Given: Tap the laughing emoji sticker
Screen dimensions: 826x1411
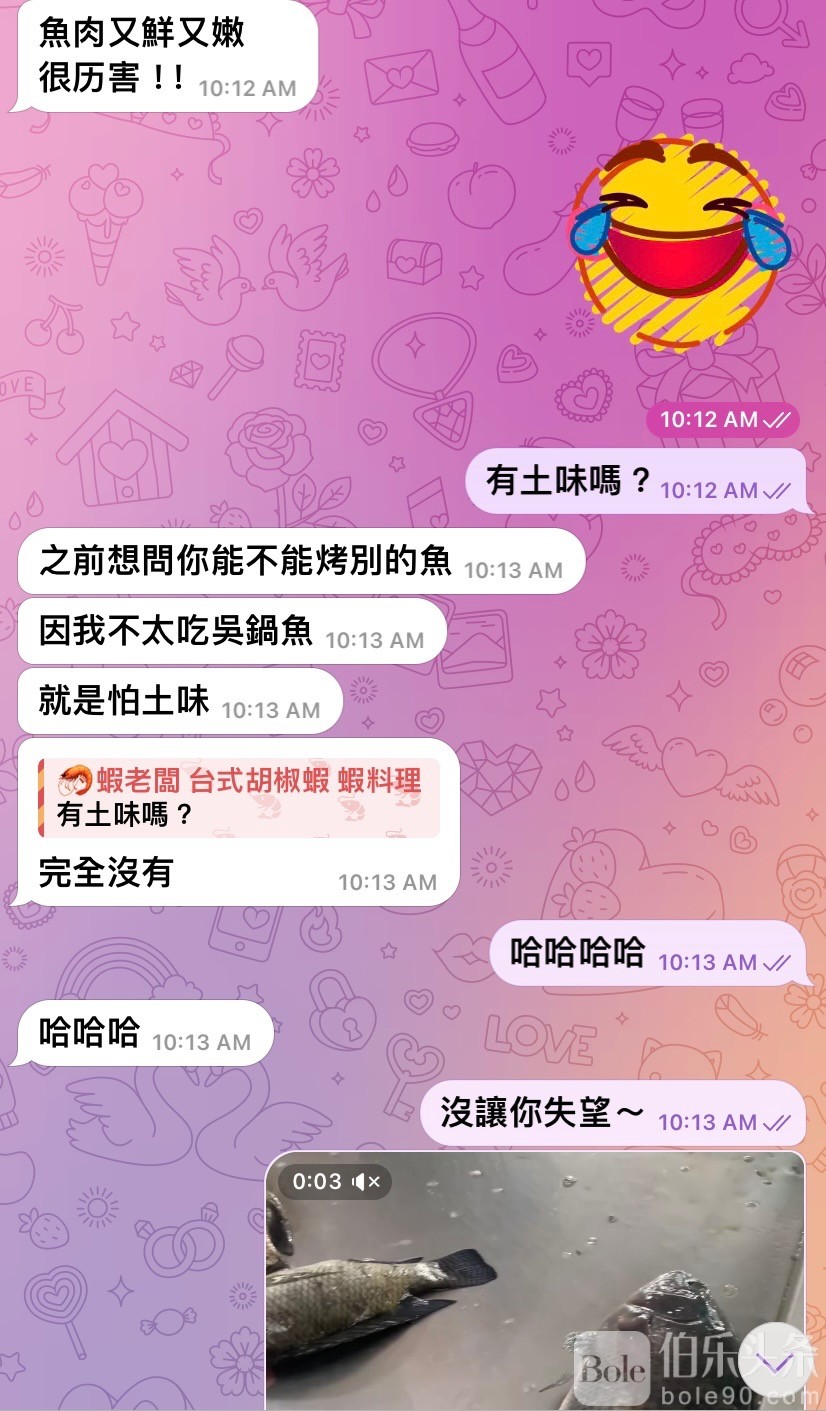Looking at the screenshot, I should (679, 244).
